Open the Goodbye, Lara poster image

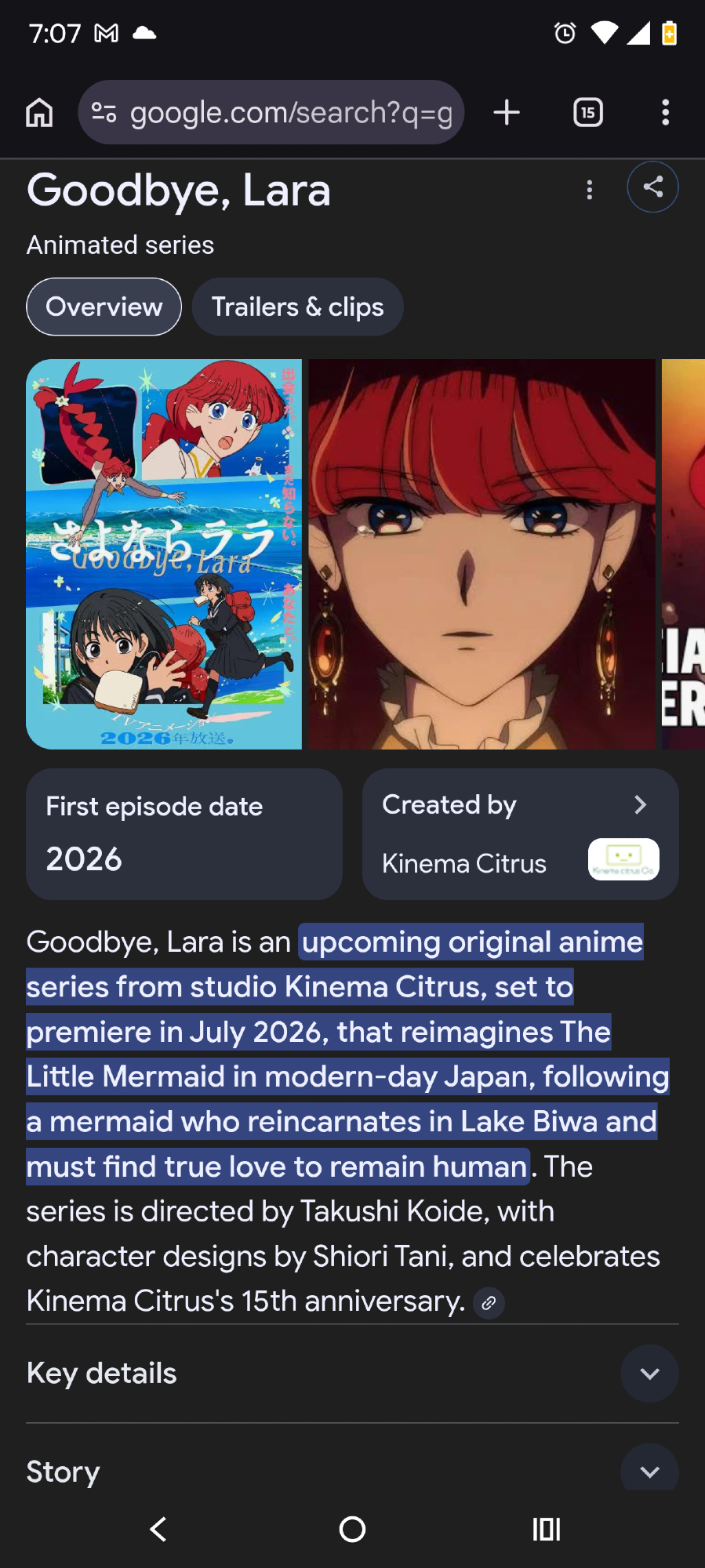click(164, 554)
